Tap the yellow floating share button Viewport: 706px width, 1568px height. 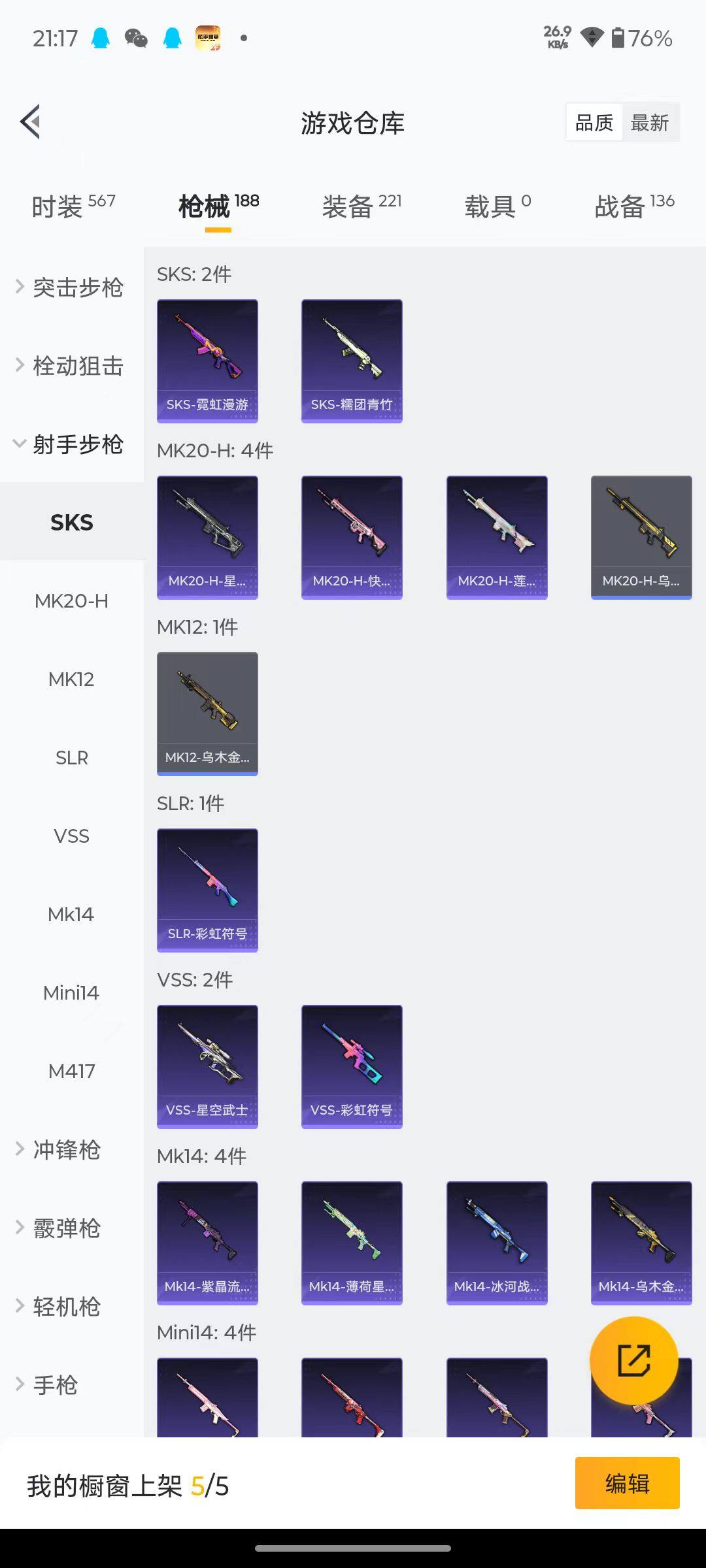(633, 1360)
